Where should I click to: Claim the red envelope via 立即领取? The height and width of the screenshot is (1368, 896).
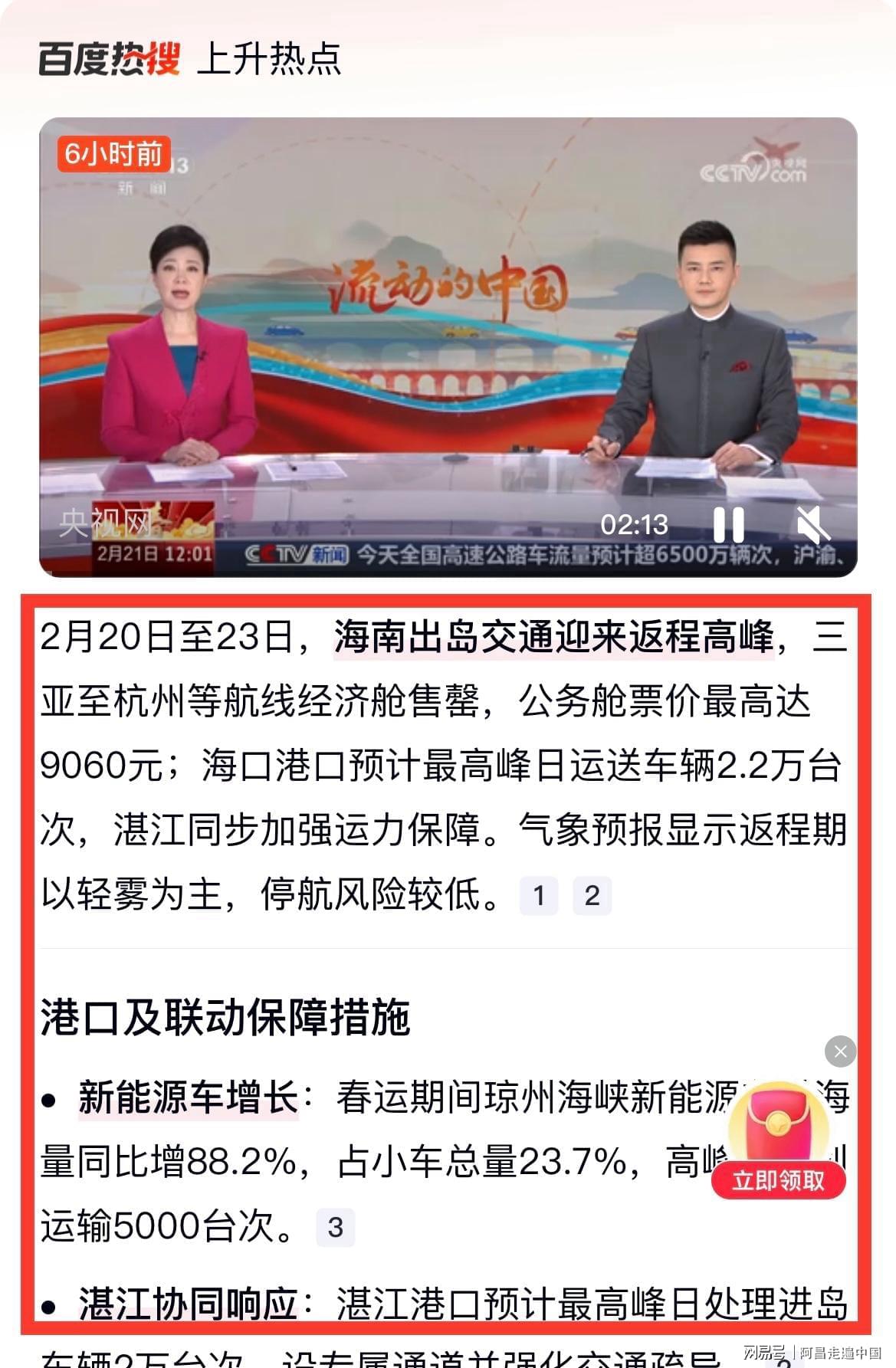point(778,1180)
